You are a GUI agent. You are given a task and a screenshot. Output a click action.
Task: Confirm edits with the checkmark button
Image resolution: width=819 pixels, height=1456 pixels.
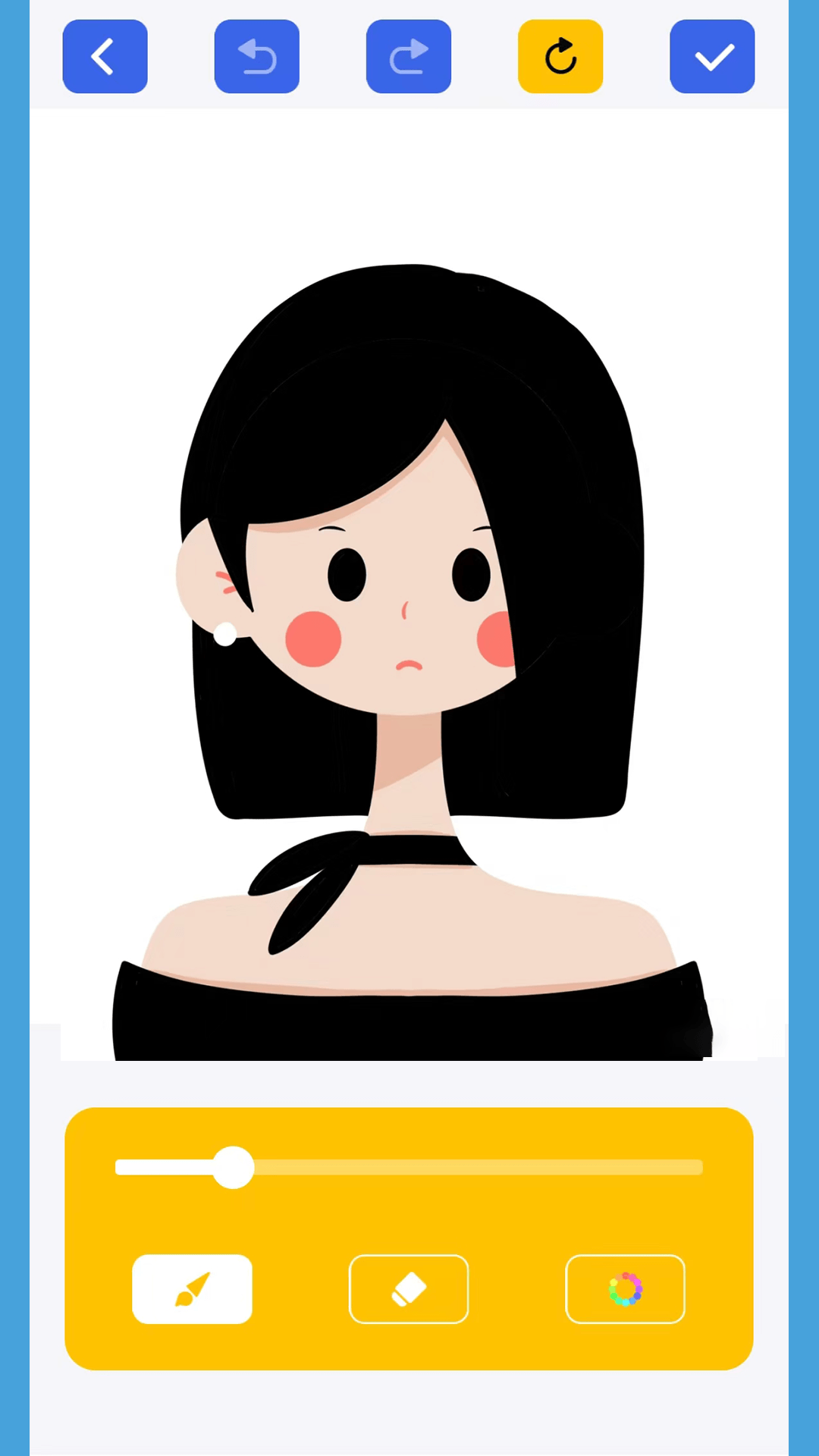(712, 57)
